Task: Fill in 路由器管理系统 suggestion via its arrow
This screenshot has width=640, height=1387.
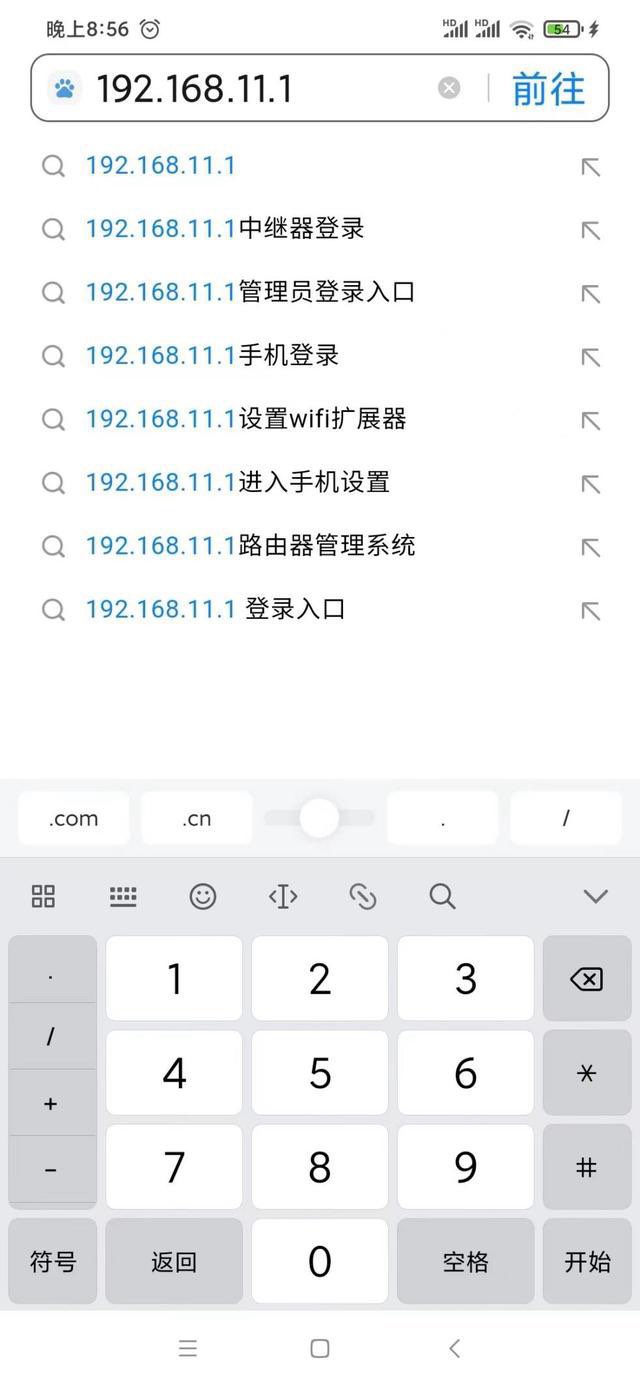Action: click(590, 547)
